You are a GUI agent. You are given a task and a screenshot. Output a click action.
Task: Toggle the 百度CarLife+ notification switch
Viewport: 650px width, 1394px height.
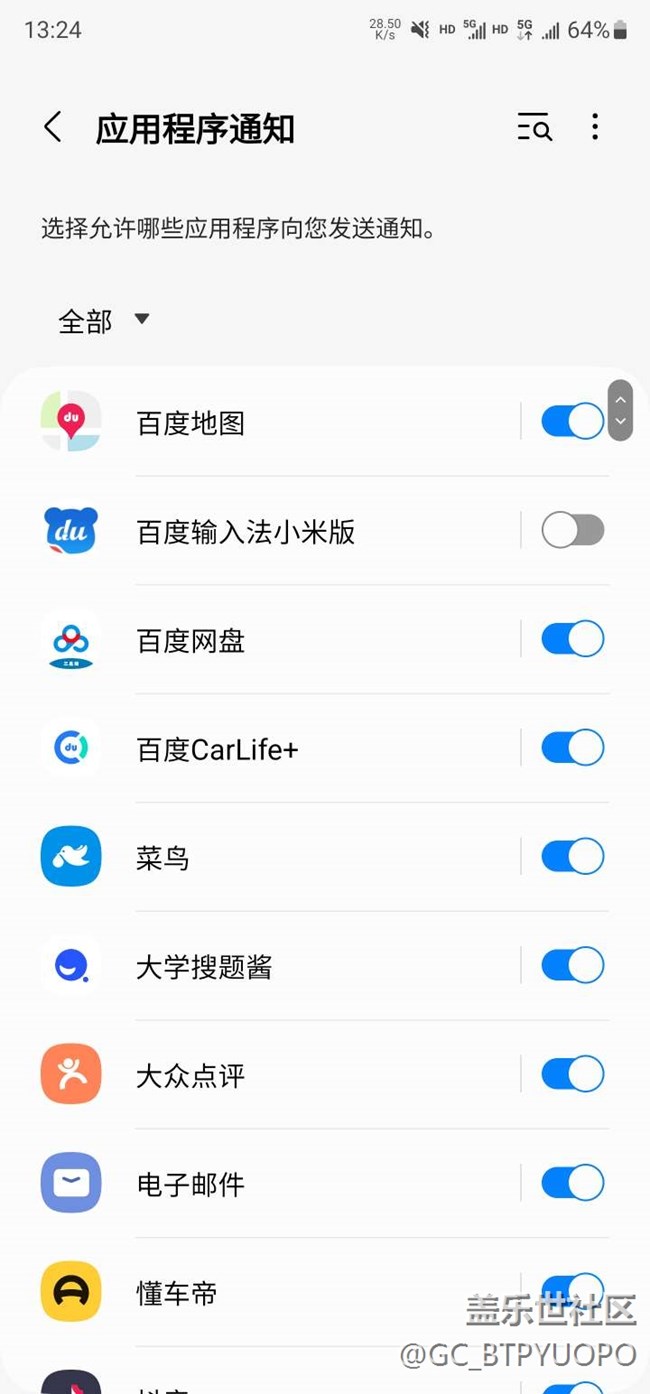point(573,747)
